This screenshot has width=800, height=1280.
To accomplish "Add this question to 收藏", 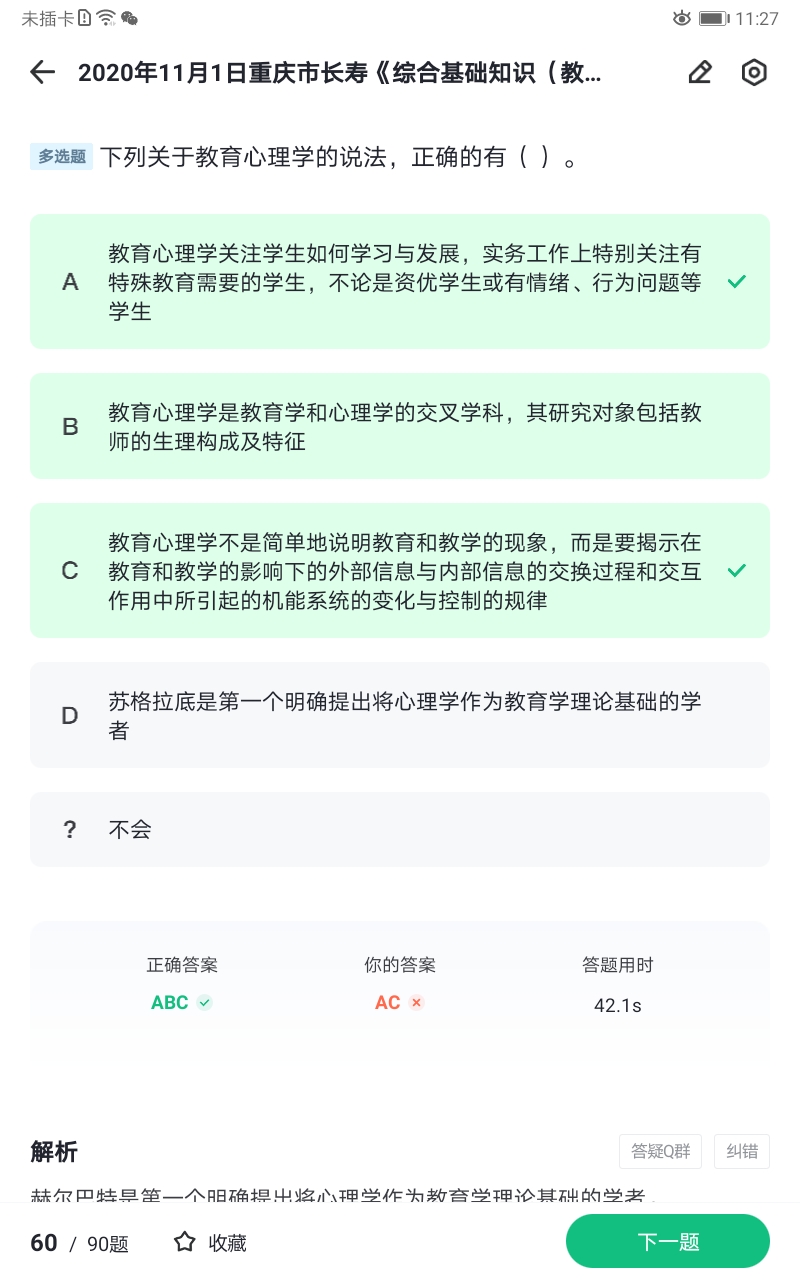I will (210, 1243).
